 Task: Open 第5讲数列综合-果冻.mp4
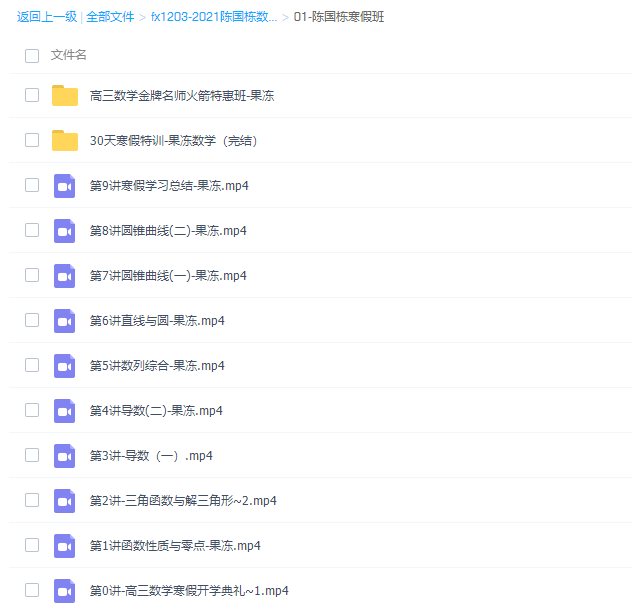pyautogui.click(x=157, y=366)
